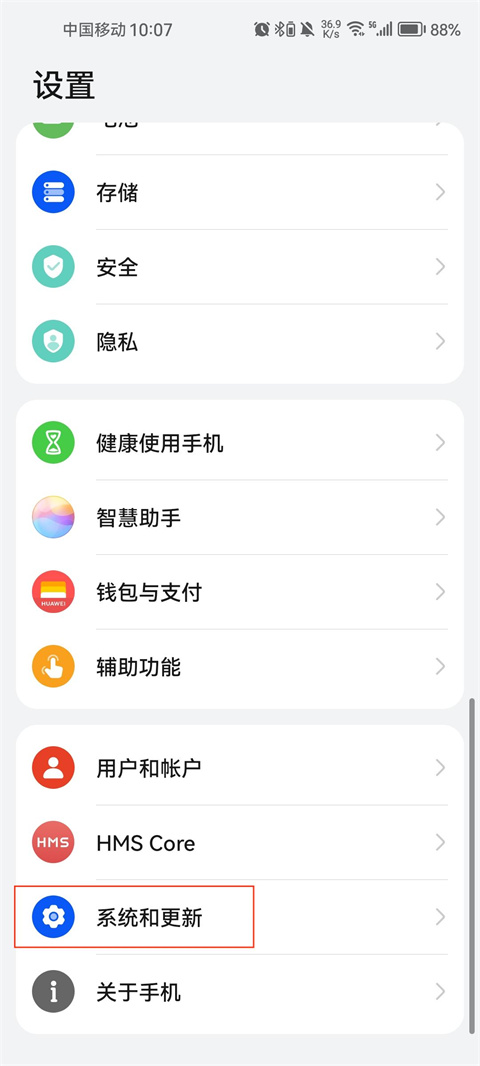Open the 存储 storage settings
The width and height of the screenshot is (480, 1066).
[x=239, y=192]
